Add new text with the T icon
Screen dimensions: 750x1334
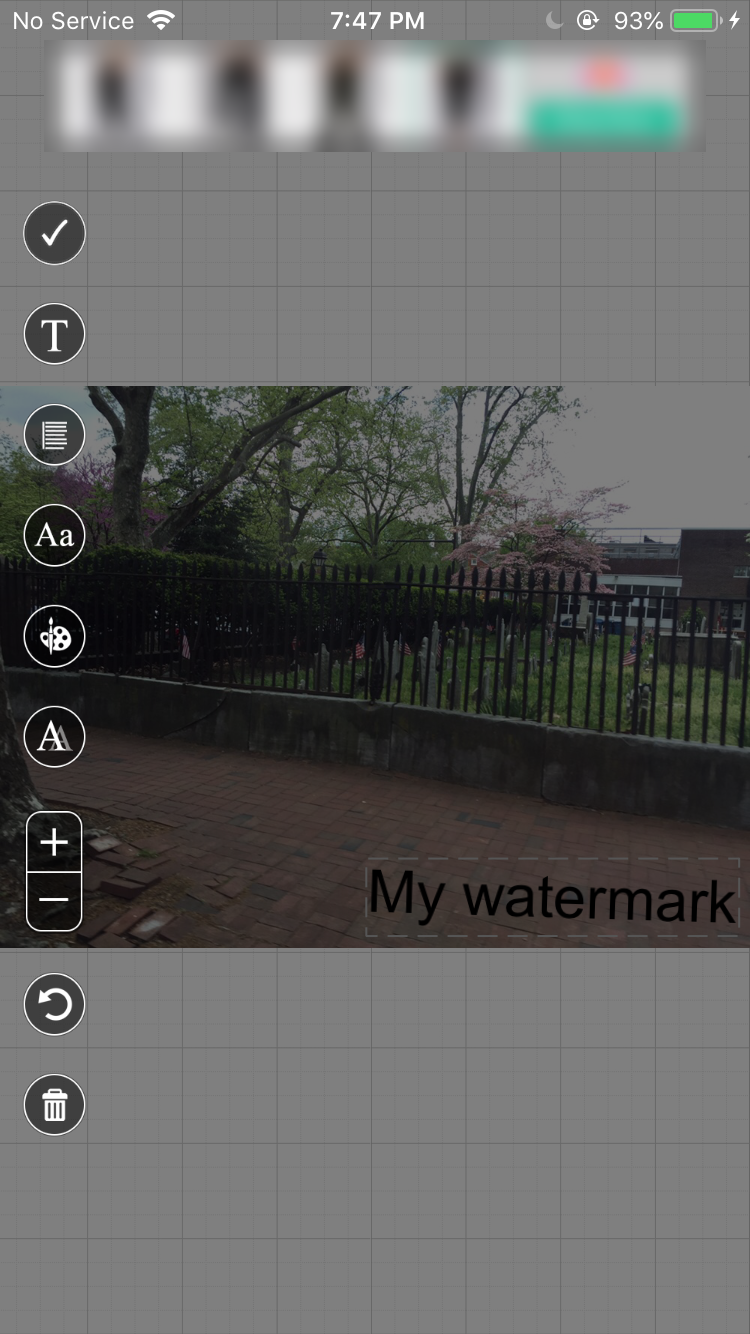(54, 334)
